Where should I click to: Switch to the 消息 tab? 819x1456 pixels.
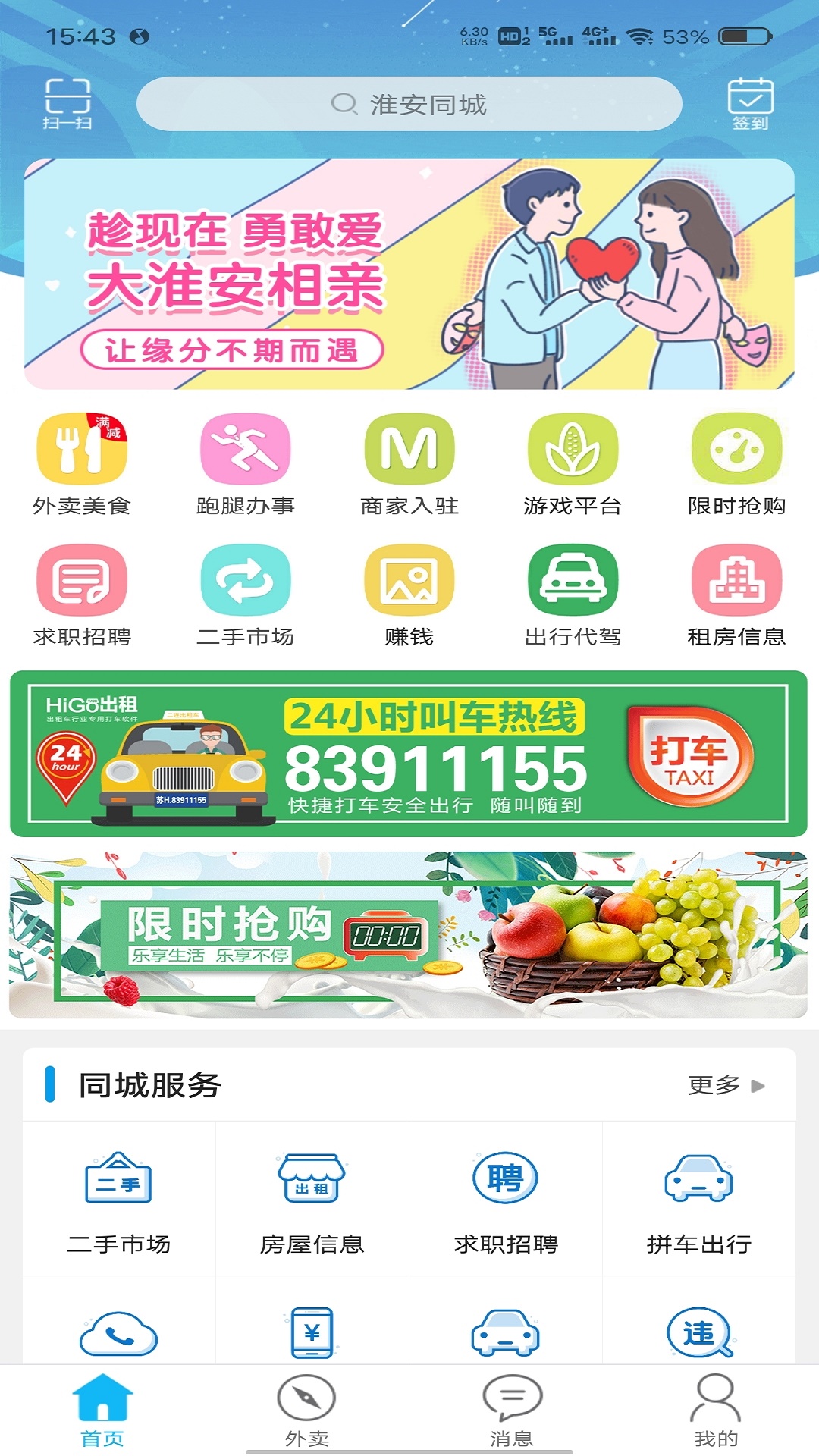pyautogui.click(x=511, y=1410)
